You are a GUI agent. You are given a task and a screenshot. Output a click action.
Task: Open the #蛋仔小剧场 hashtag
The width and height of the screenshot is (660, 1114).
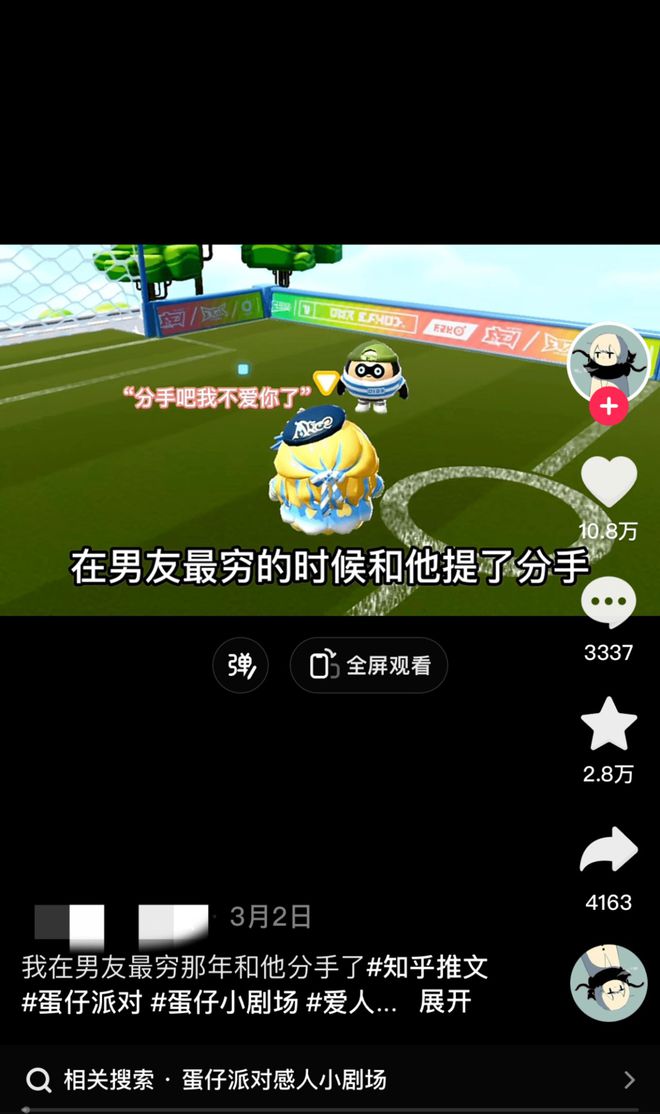tap(224, 1002)
